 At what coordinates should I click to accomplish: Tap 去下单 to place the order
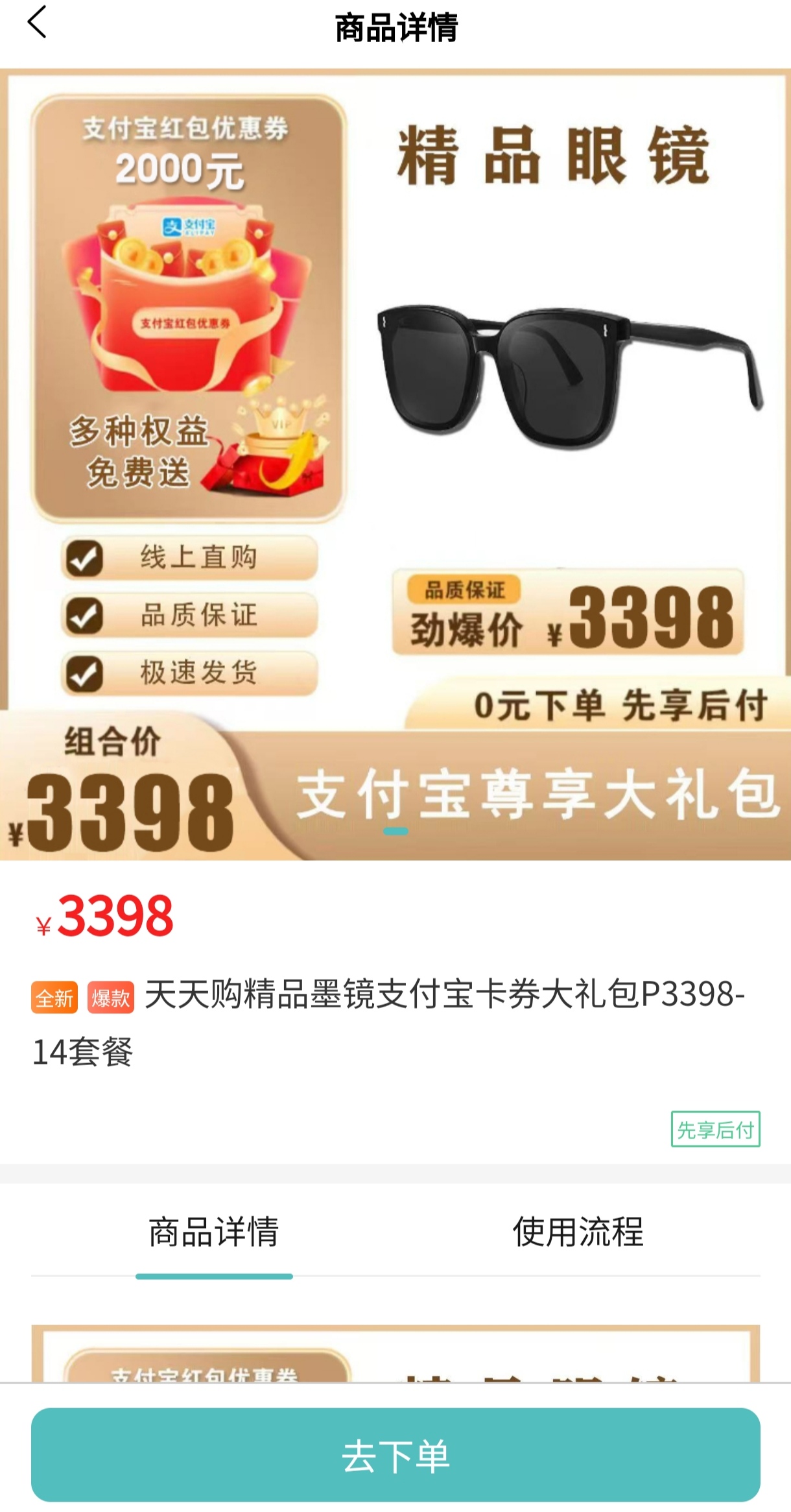tap(395, 1456)
